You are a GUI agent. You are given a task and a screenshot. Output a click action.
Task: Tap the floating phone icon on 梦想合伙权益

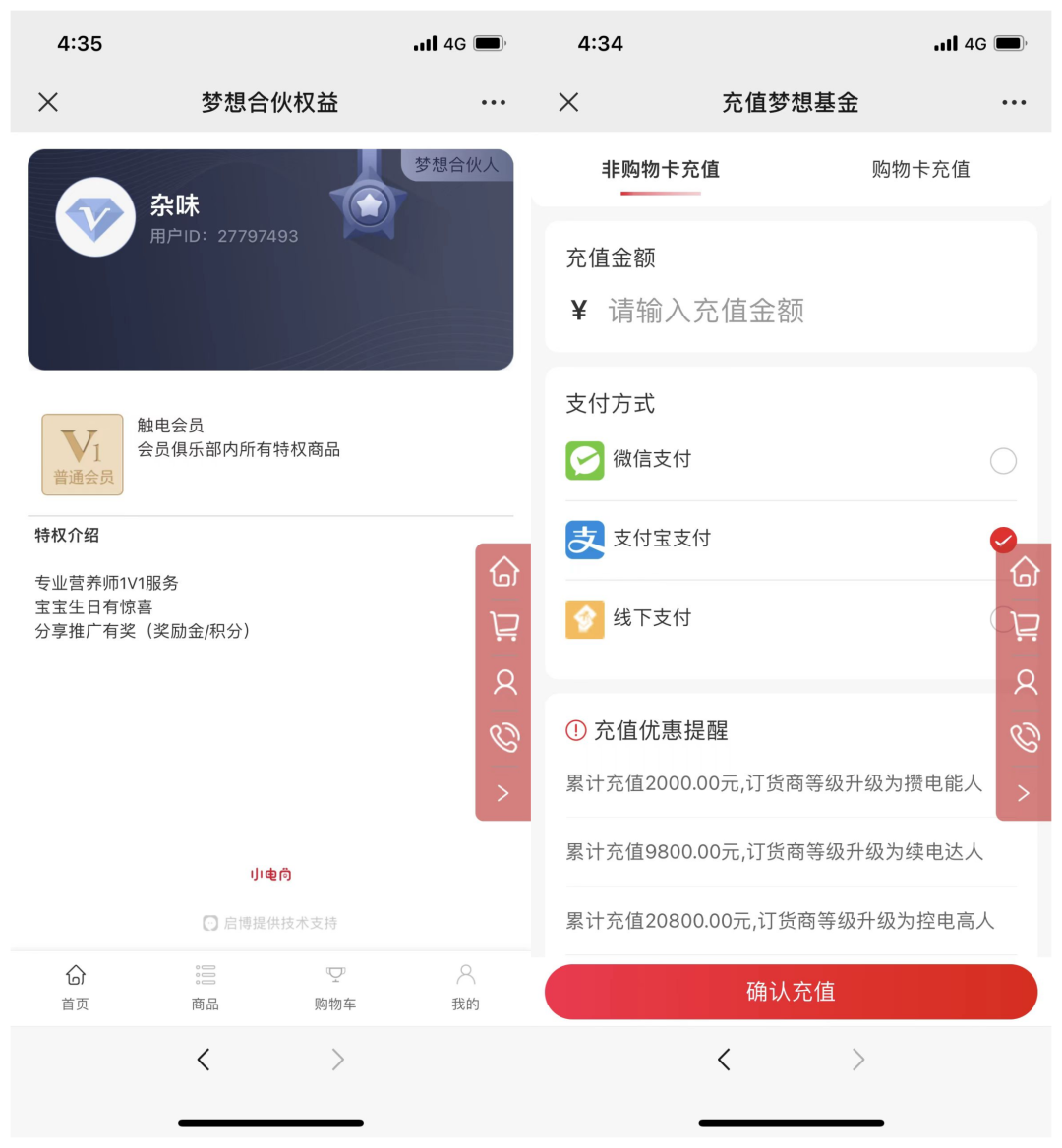[x=504, y=737]
